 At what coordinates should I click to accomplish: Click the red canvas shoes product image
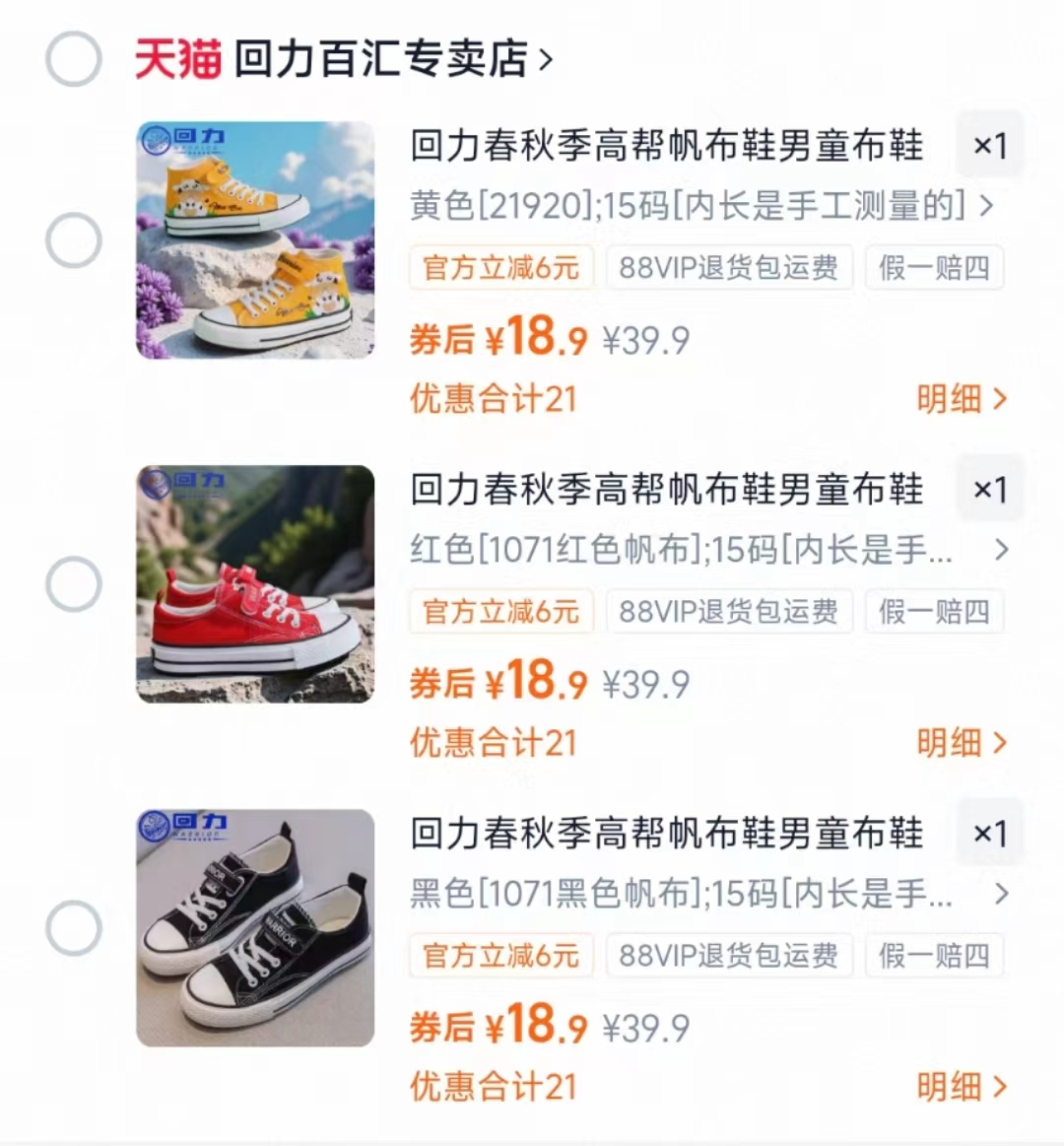coord(254,581)
